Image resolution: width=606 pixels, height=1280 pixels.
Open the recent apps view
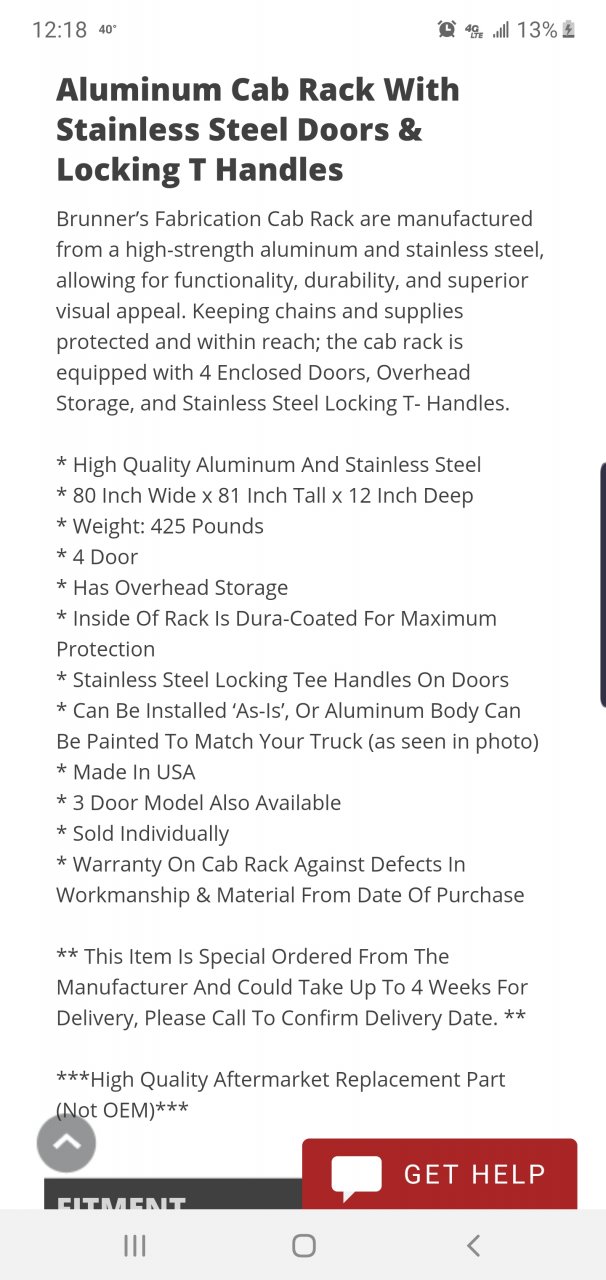(x=134, y=1245)
